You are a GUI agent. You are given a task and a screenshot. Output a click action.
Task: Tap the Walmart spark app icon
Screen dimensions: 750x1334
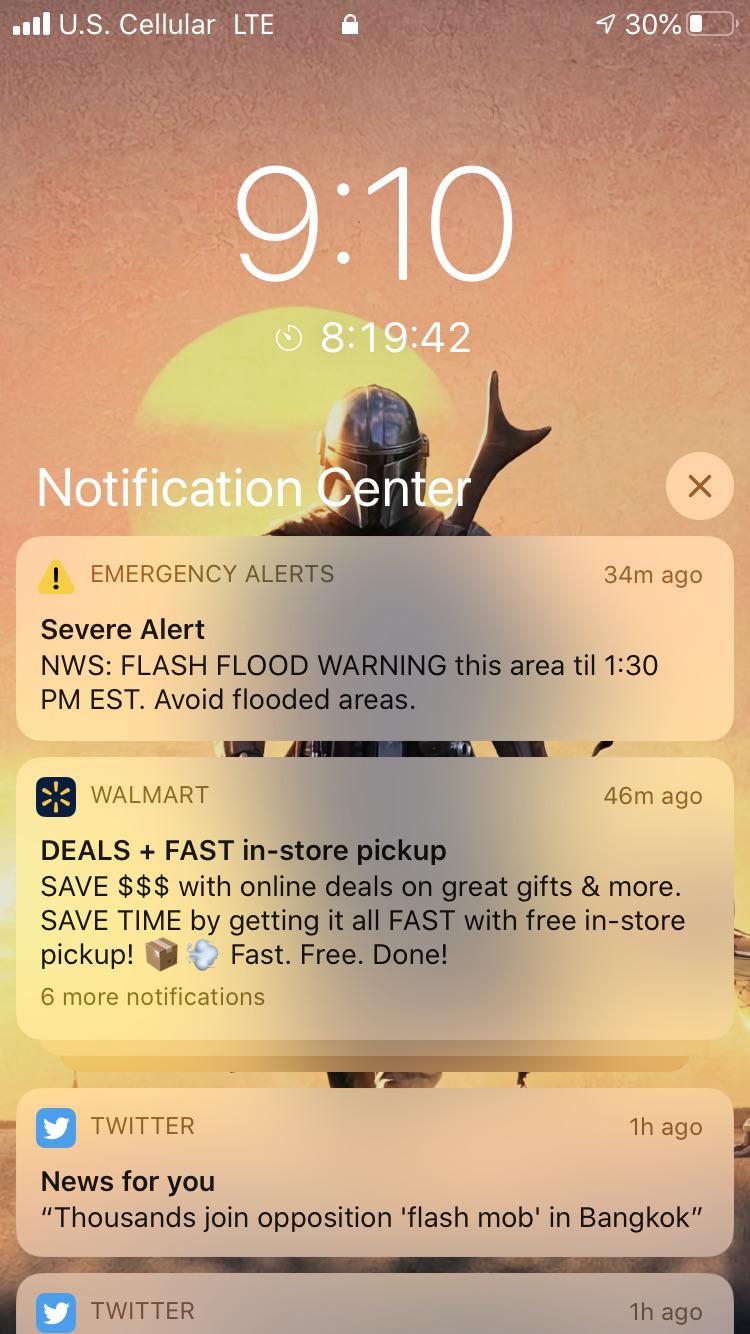pos(55,796)
